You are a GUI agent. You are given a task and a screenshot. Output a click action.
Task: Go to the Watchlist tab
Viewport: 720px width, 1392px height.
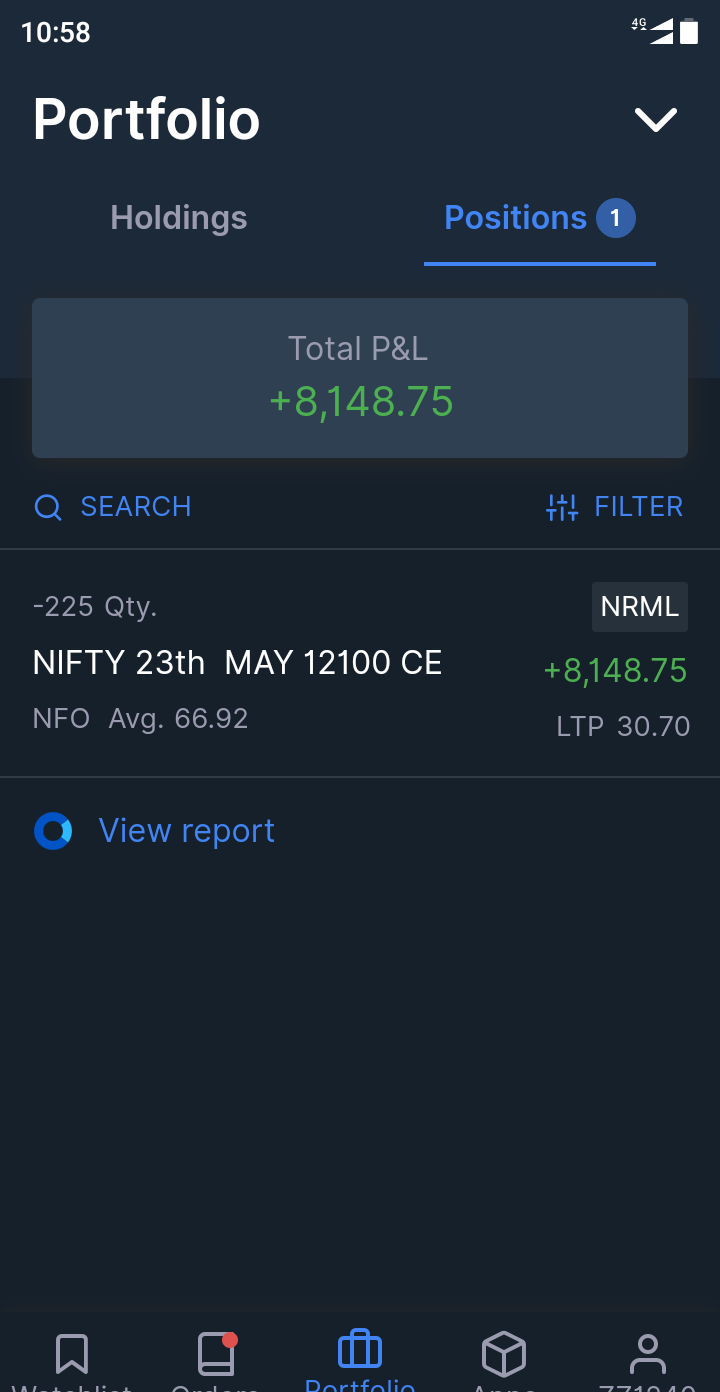pos(72,1362)
